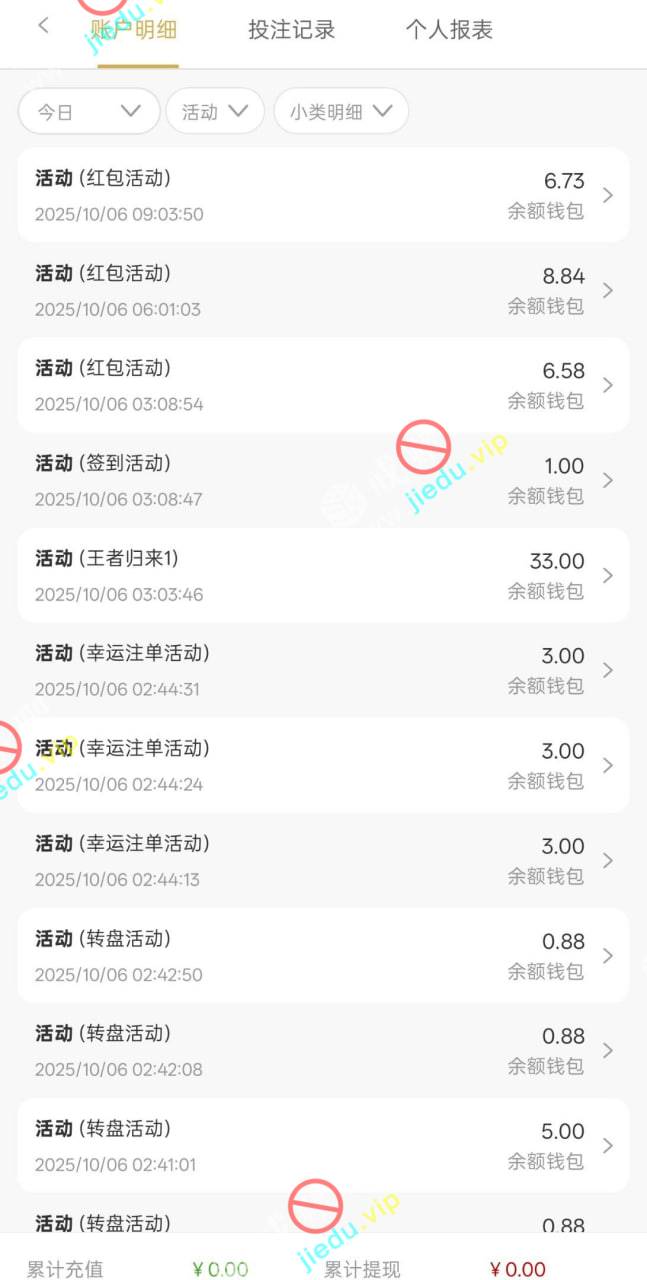Switch to the 投注记录 tab
This screenshot has height=1280, width=647.
coord(291,30)
